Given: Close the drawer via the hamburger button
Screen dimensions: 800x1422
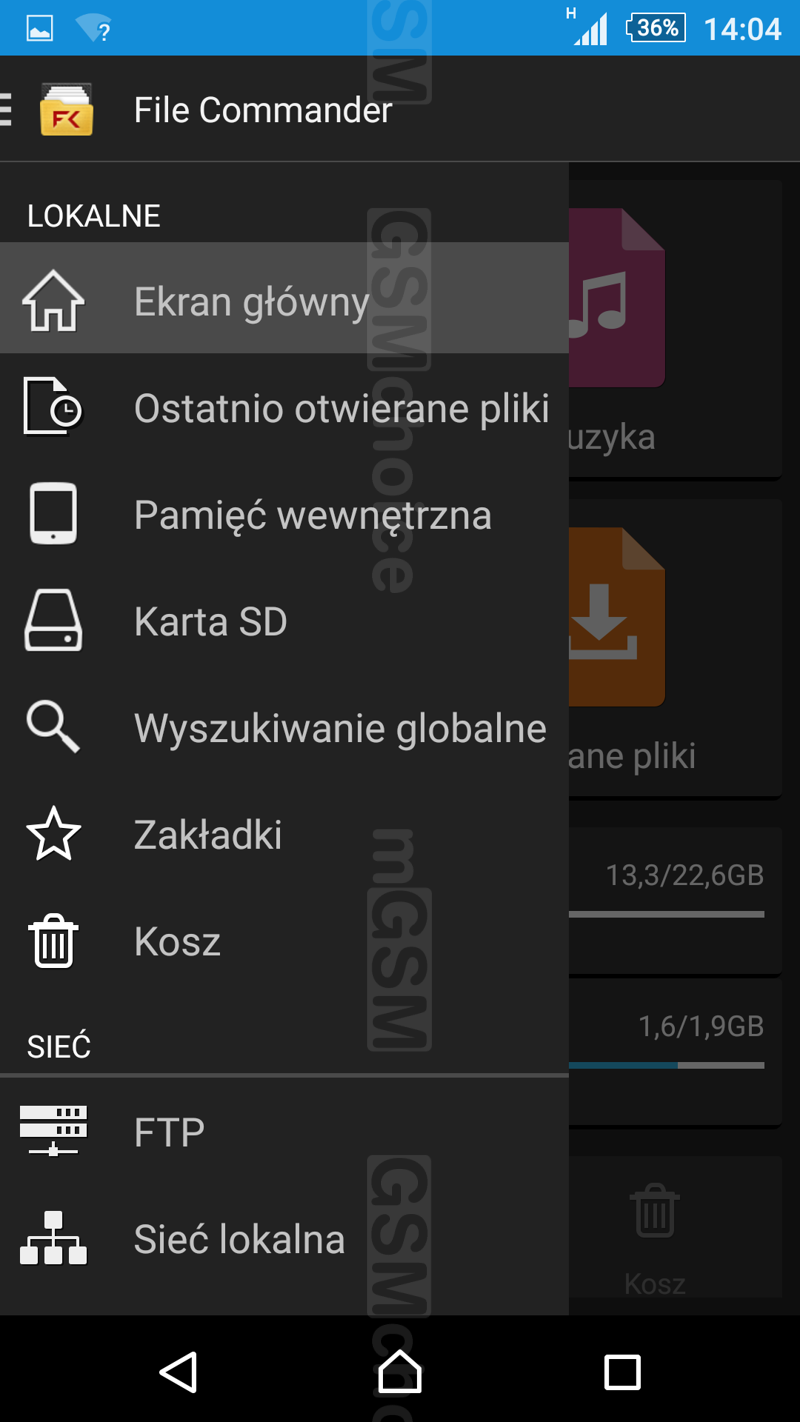Looking at the screenshot, I should coord(8,109).
